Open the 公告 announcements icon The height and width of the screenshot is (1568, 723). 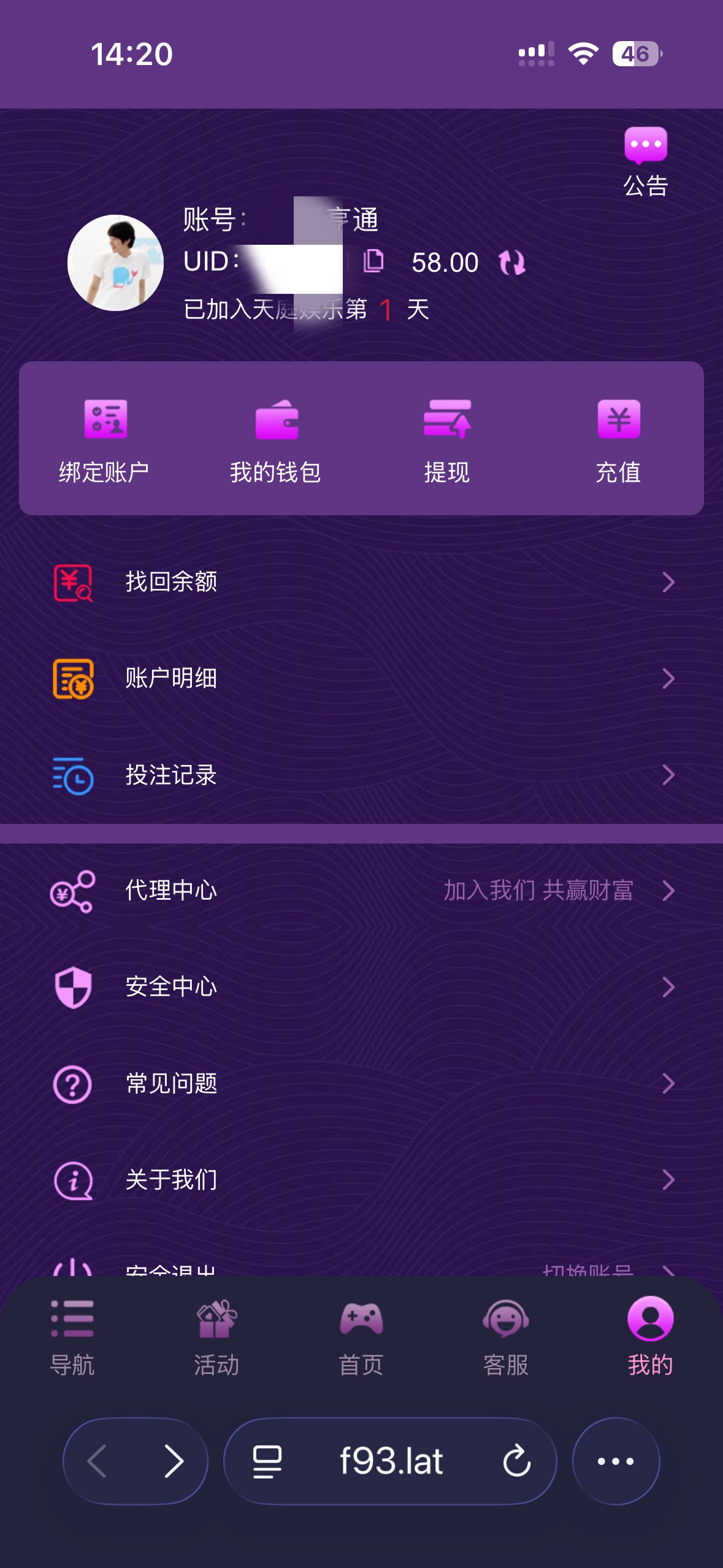click(645, 161)
